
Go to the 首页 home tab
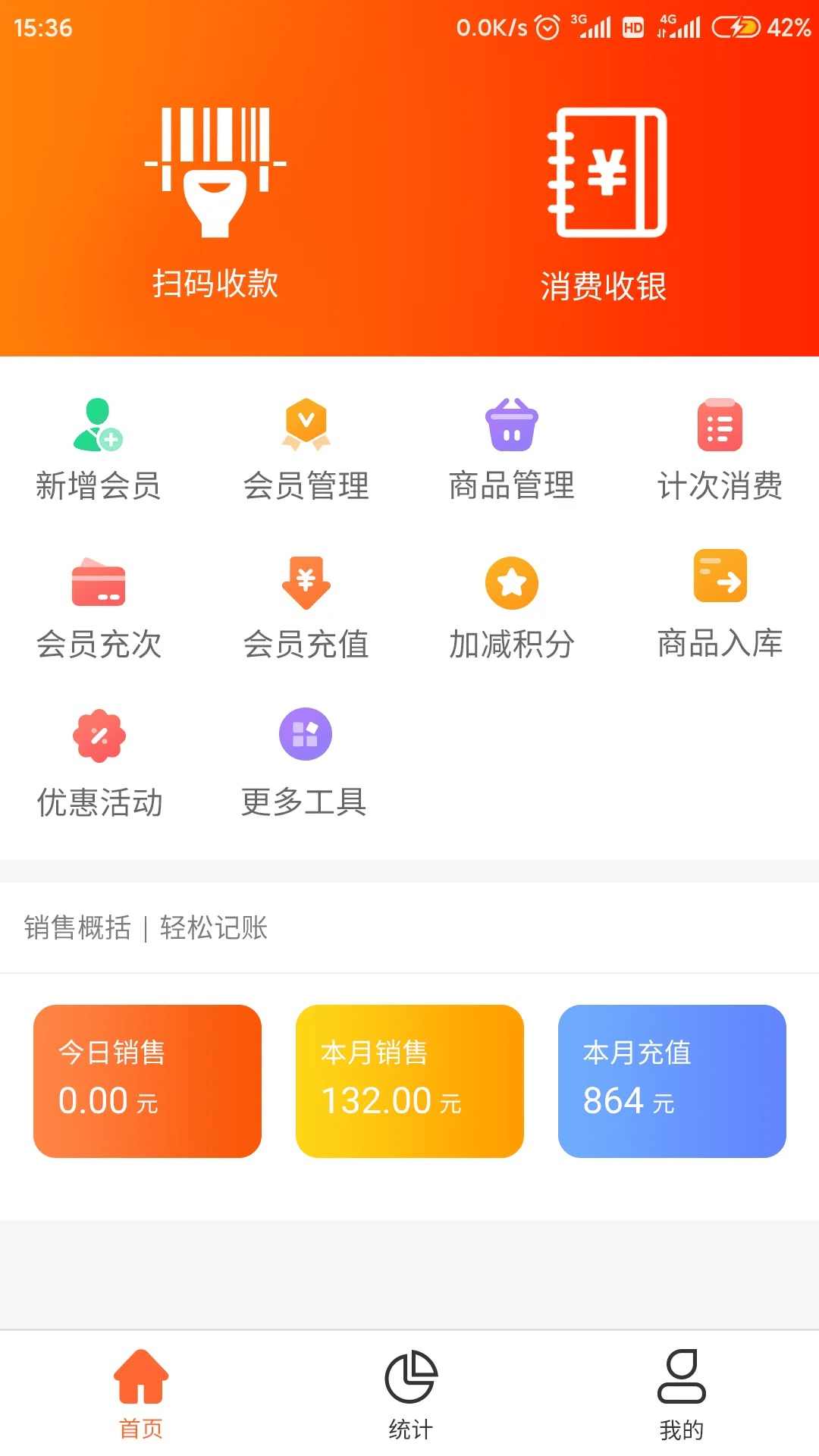click(x=141, y=1394)
